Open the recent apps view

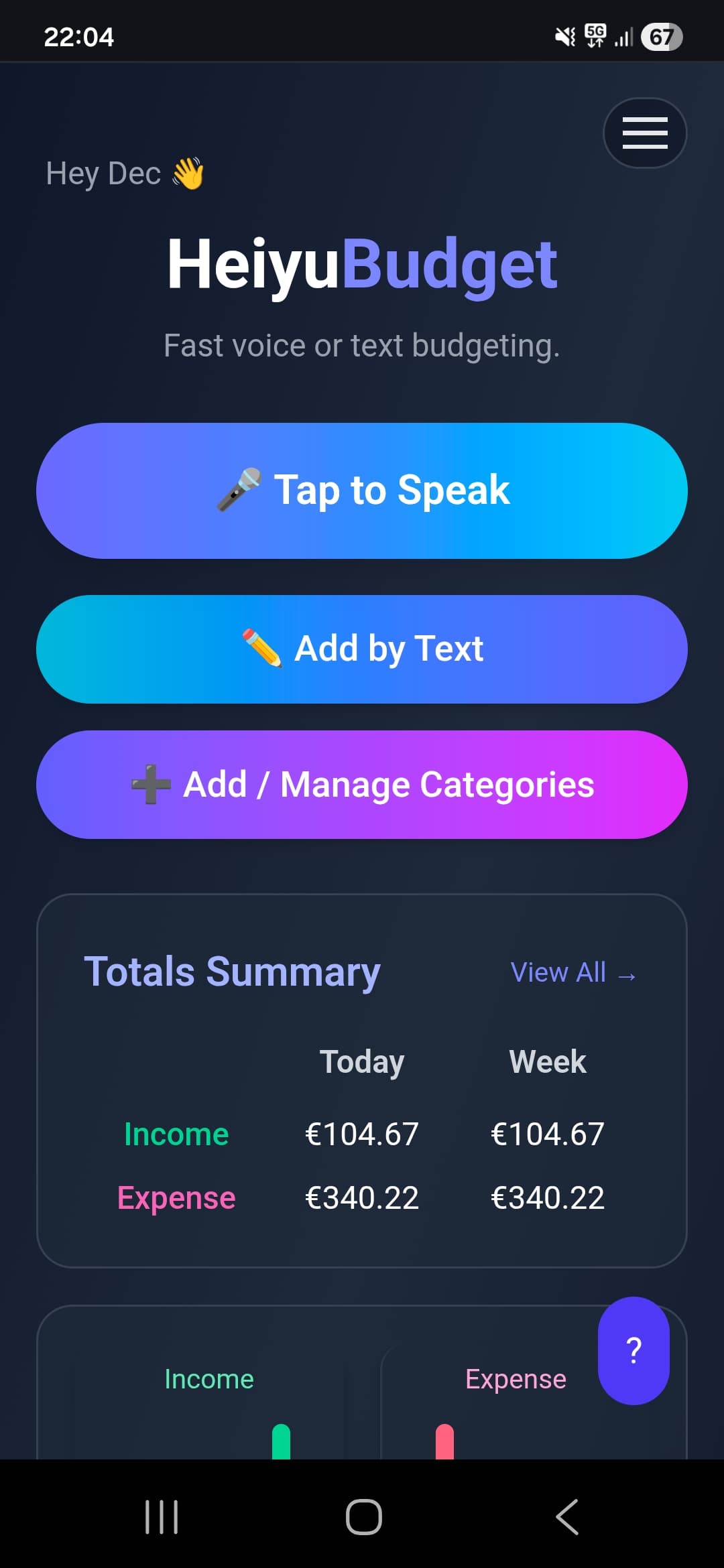tap(162, 1516)
